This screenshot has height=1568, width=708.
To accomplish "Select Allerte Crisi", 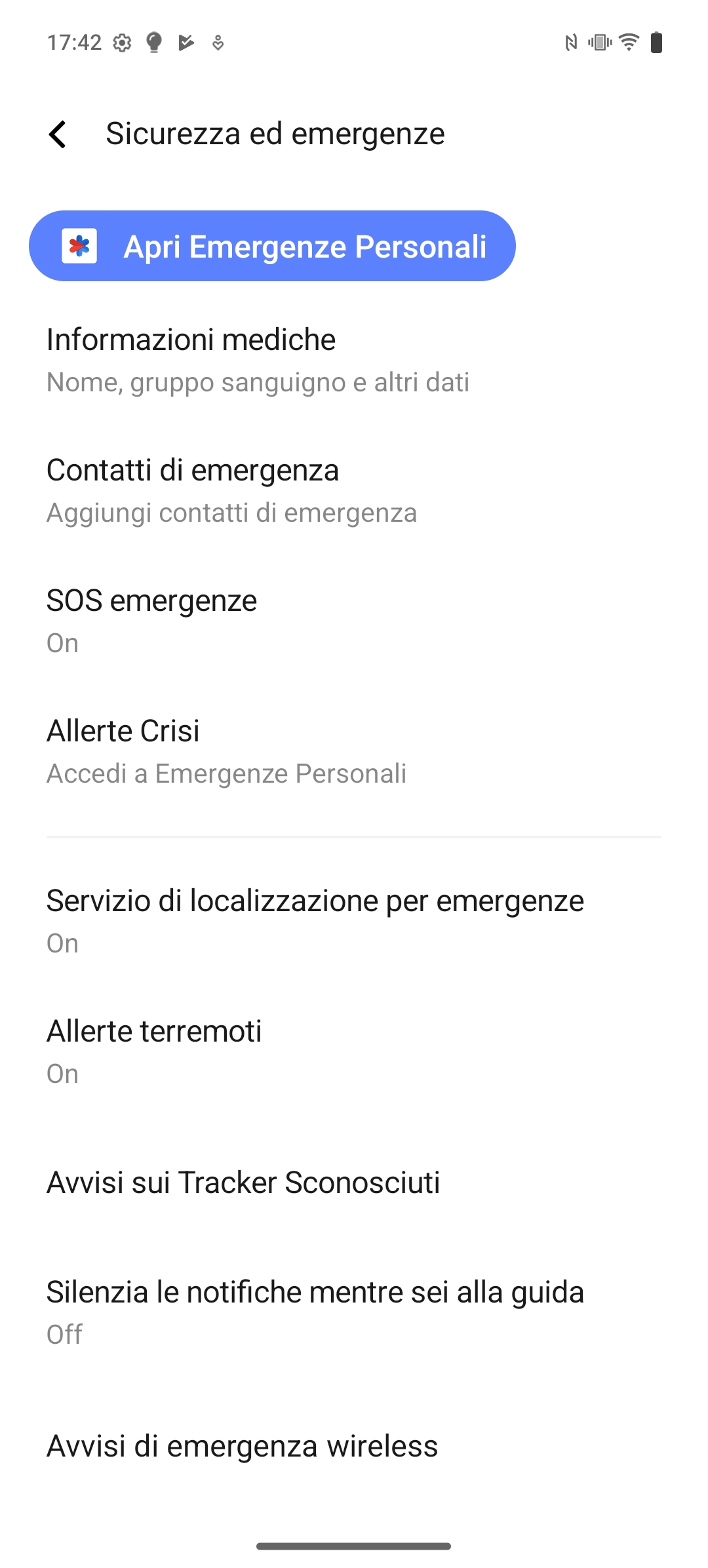I will [354, 751].
